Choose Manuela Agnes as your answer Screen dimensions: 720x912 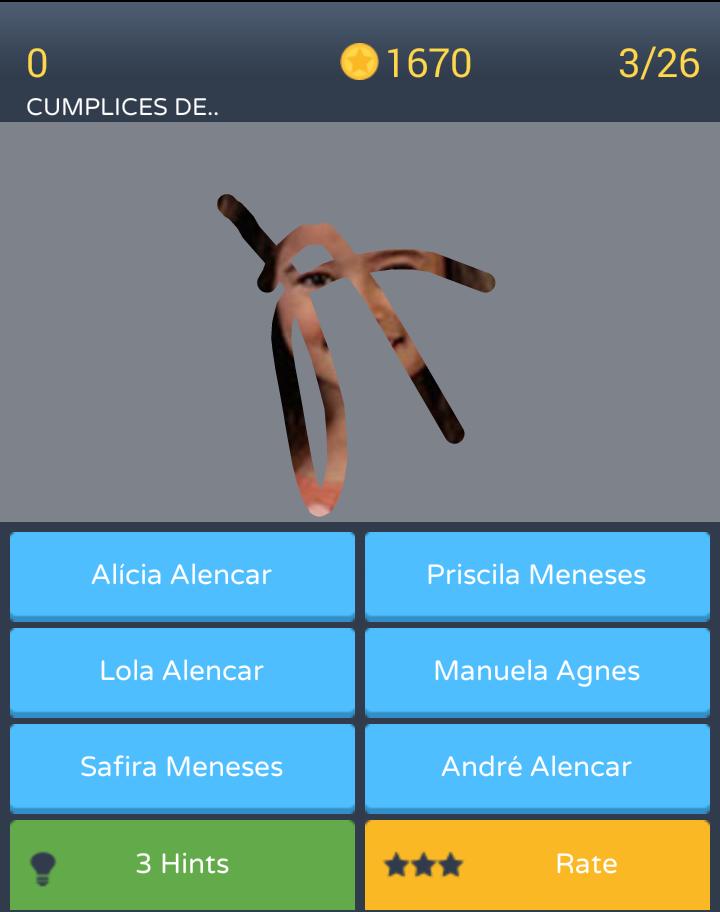coord(537,671)
